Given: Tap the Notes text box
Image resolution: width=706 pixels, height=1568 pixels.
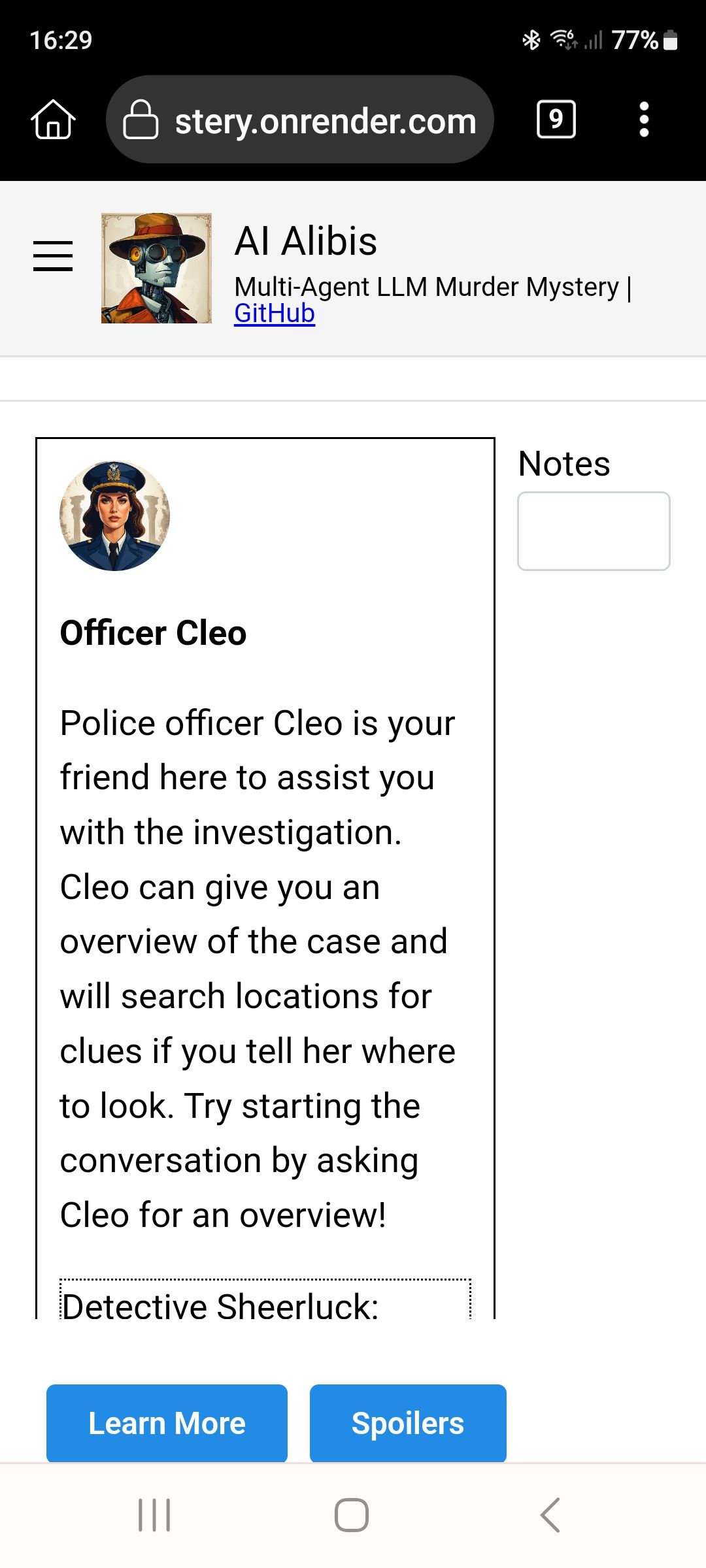Looking at the screenshot, I should tap(594, 531).
